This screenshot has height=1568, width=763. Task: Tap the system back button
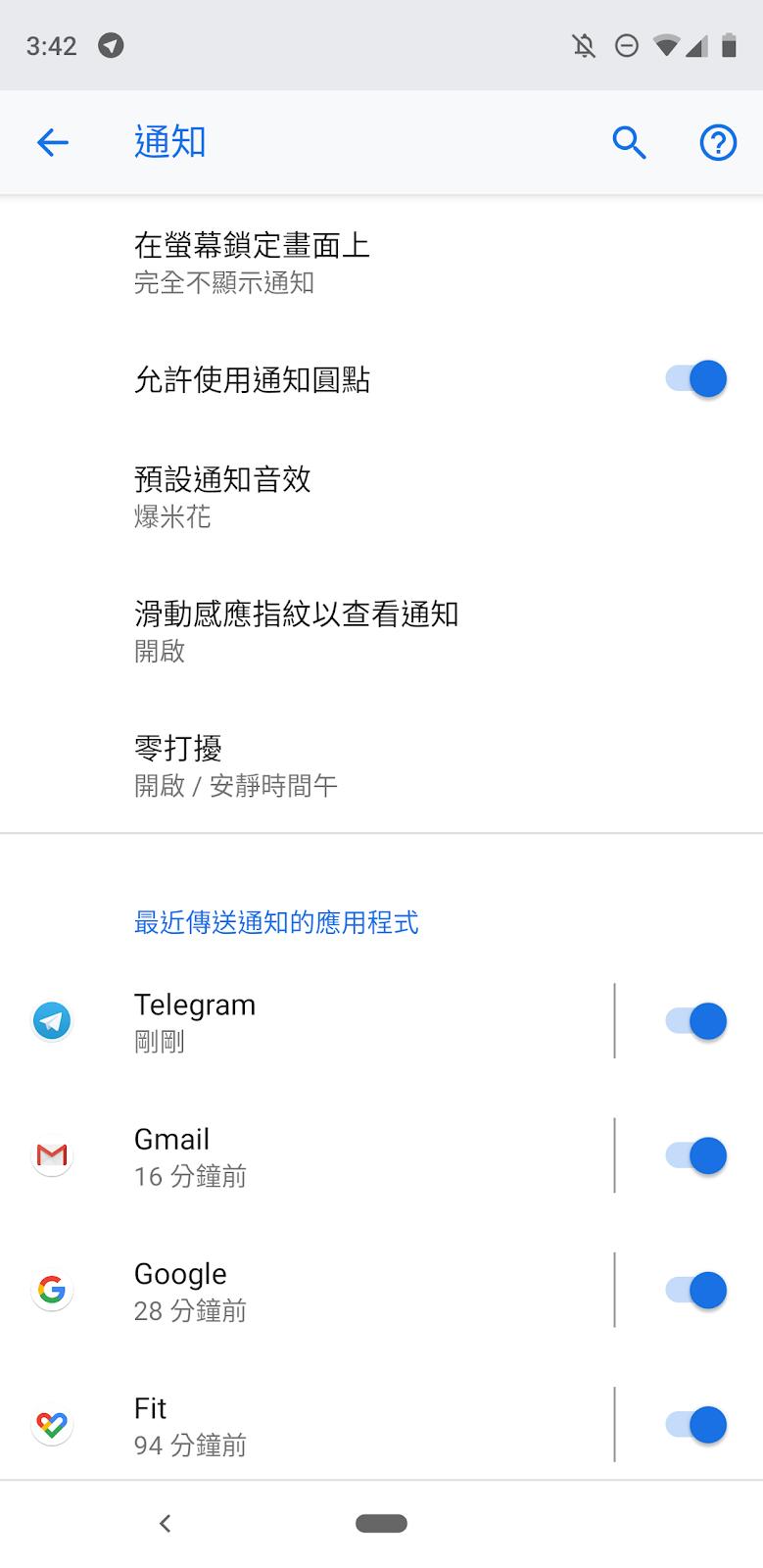click(x=166, y=1523)
